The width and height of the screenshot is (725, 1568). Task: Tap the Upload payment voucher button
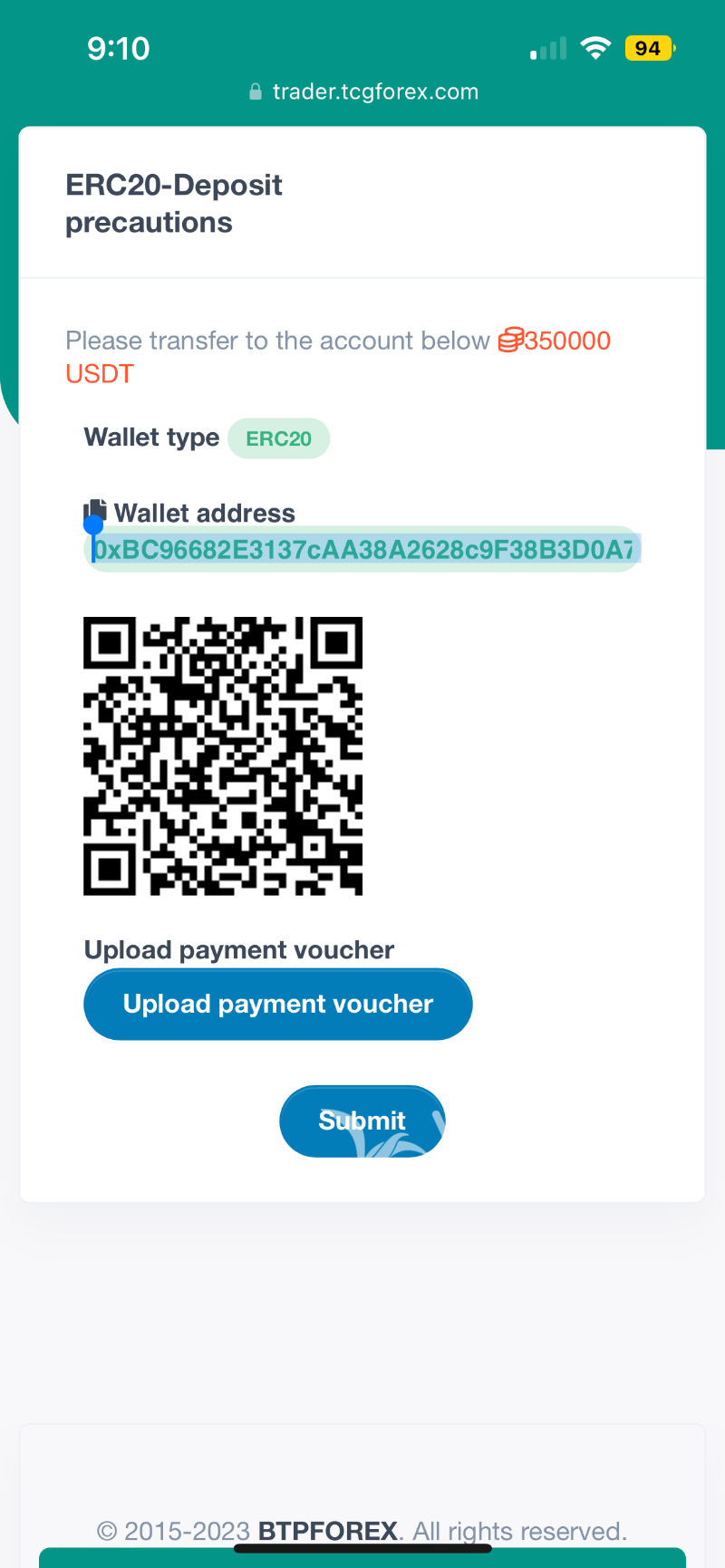coord(277,1005)
